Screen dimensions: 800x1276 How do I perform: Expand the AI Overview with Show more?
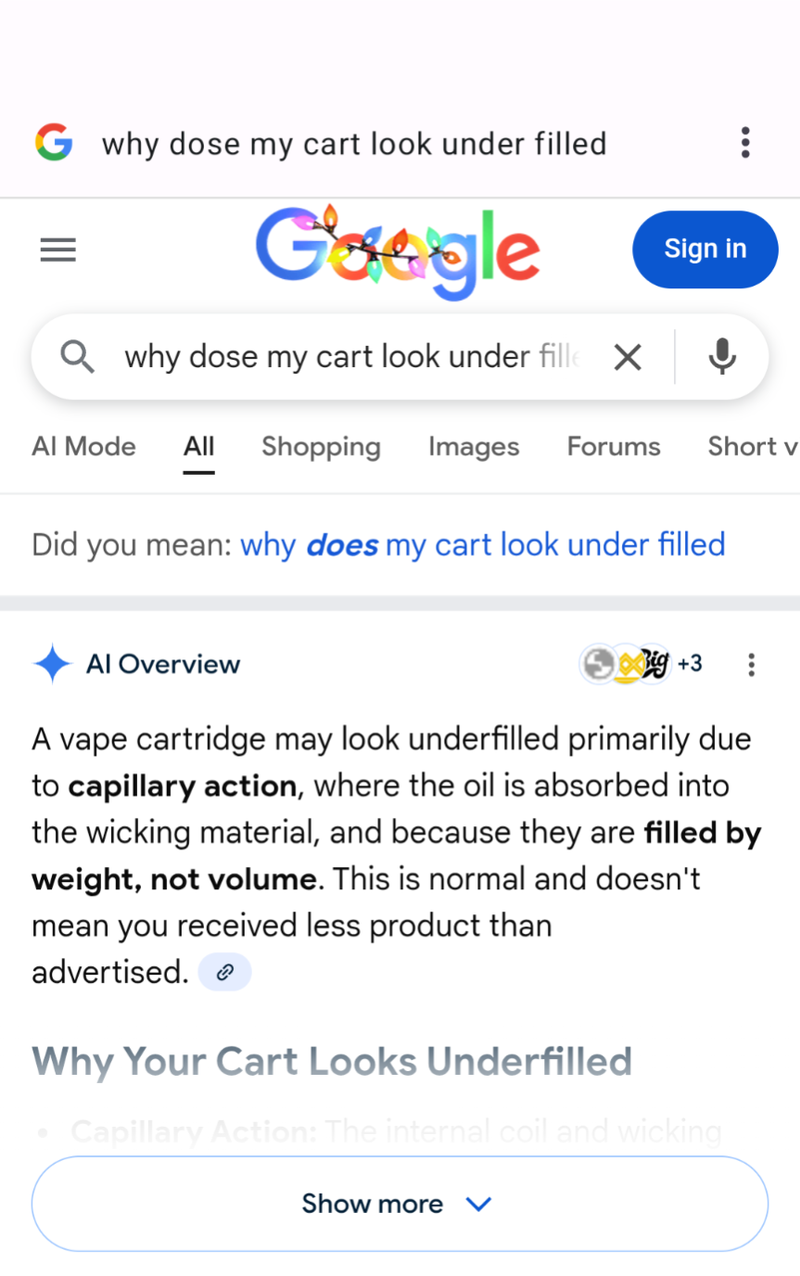(399, 1204)
